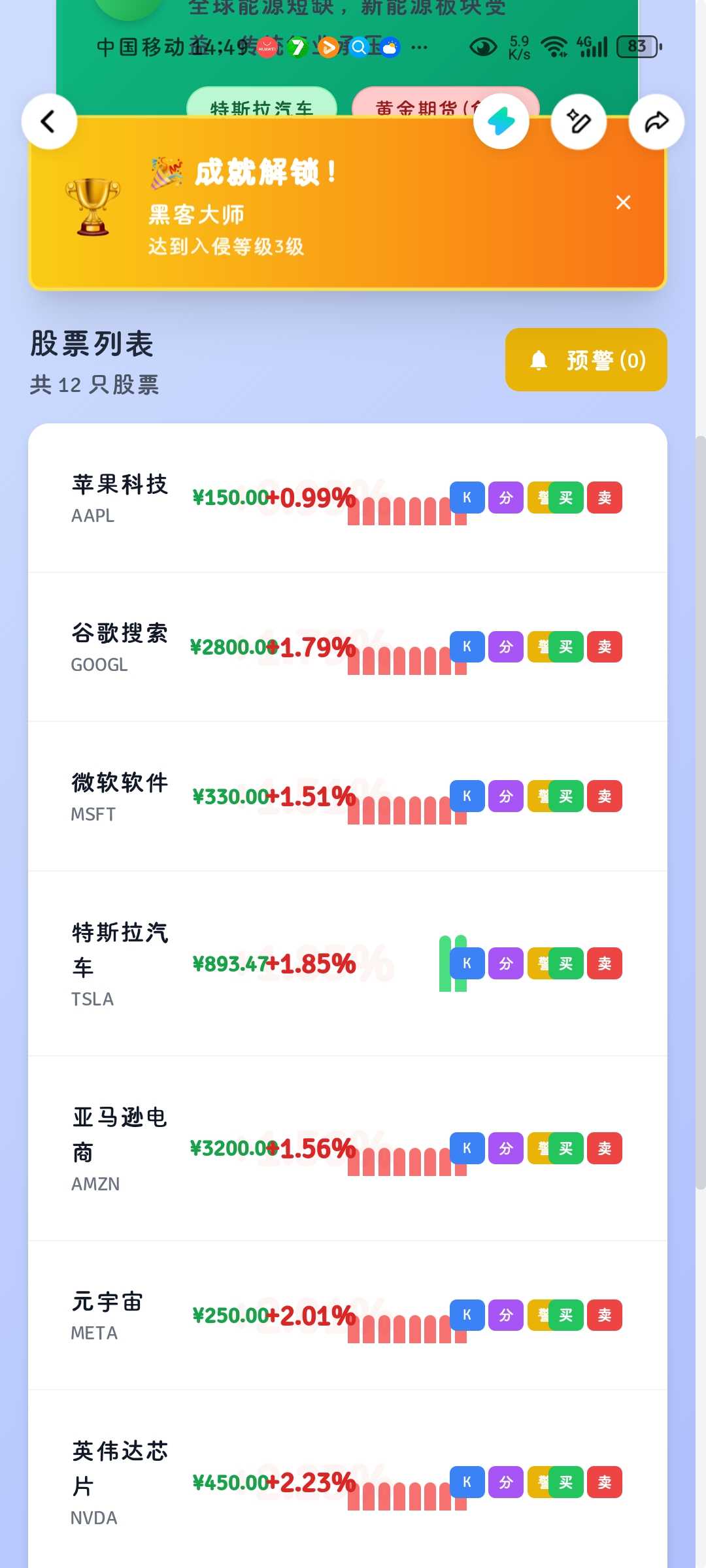View 分 time chart for 英伟达芯片
The image size is (706, 1568).
click(x=506, y=1482)
